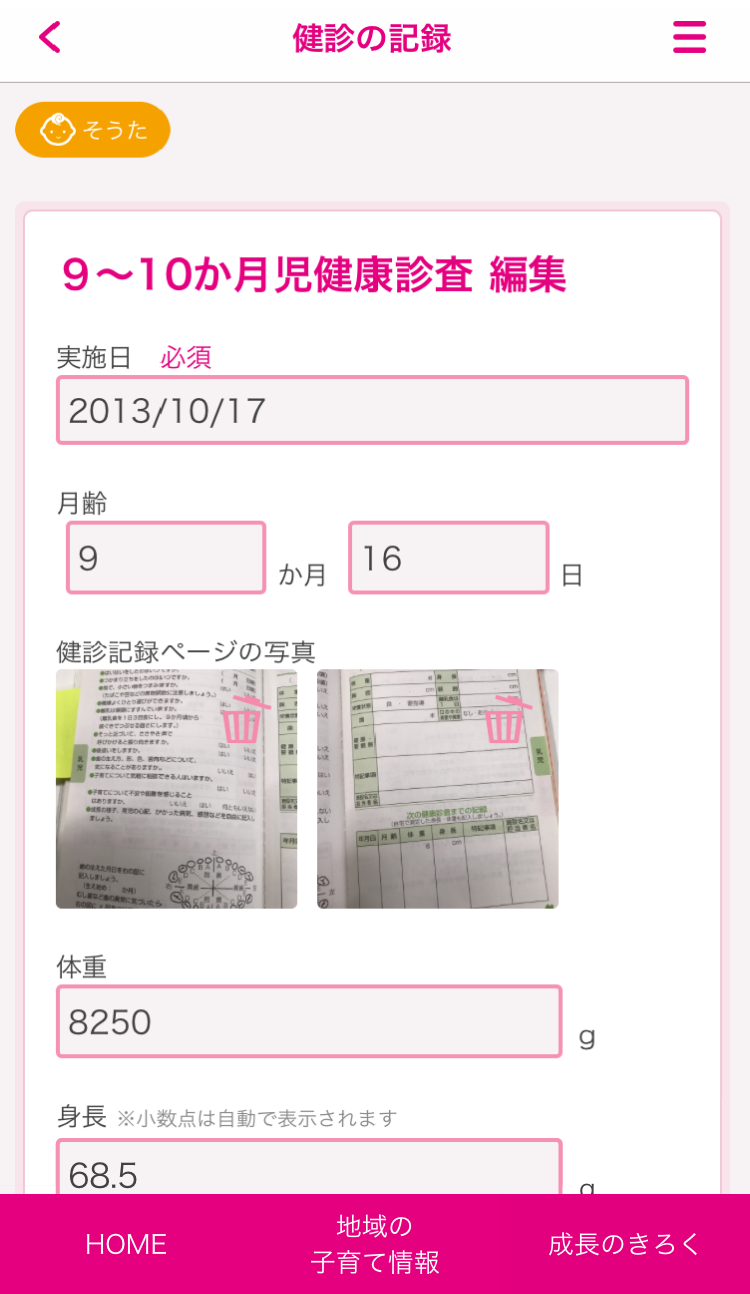Viewport: 750px width, 1294px height.
Task: Delete the second 健診記録 photo
Action: click(507, 720)
